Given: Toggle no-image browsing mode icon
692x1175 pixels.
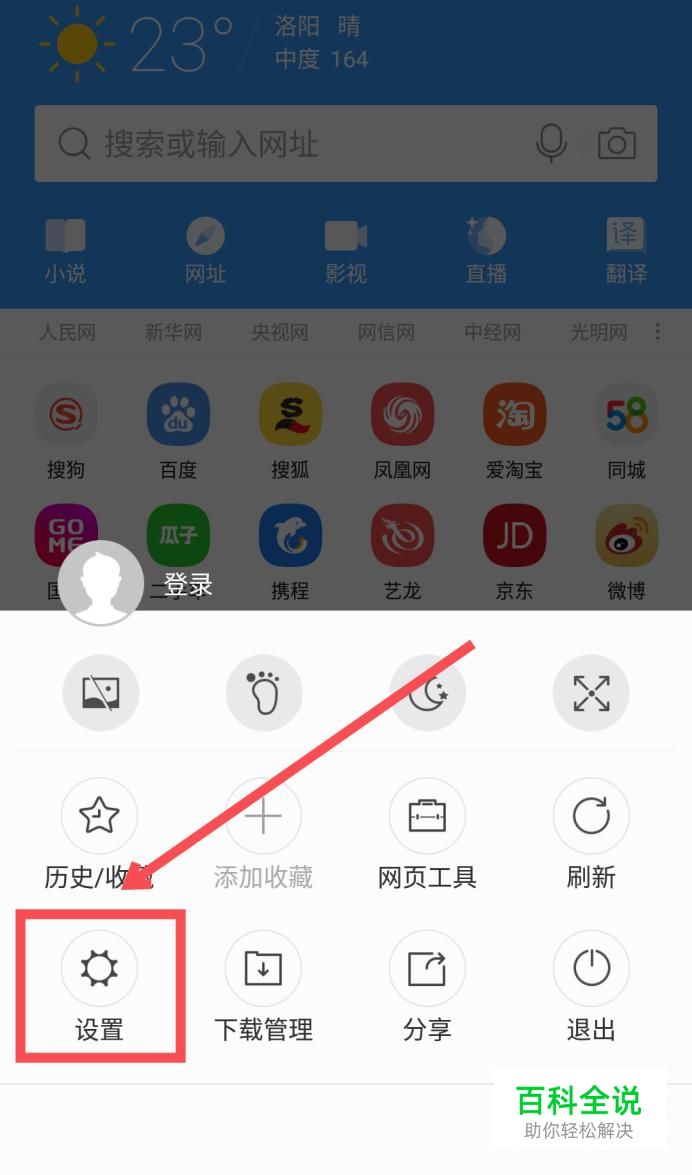Looking at the screenshot, I should click(x=100, y=693).
